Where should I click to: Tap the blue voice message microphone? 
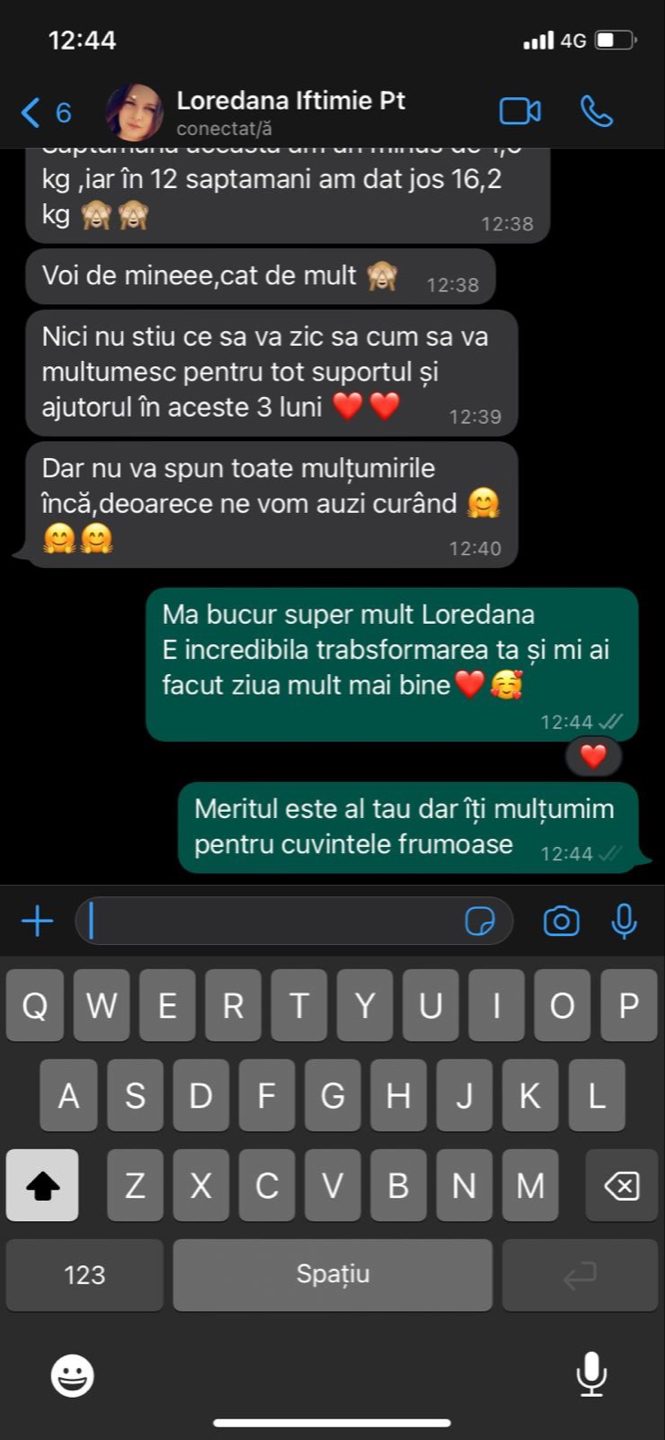(624, 921)
